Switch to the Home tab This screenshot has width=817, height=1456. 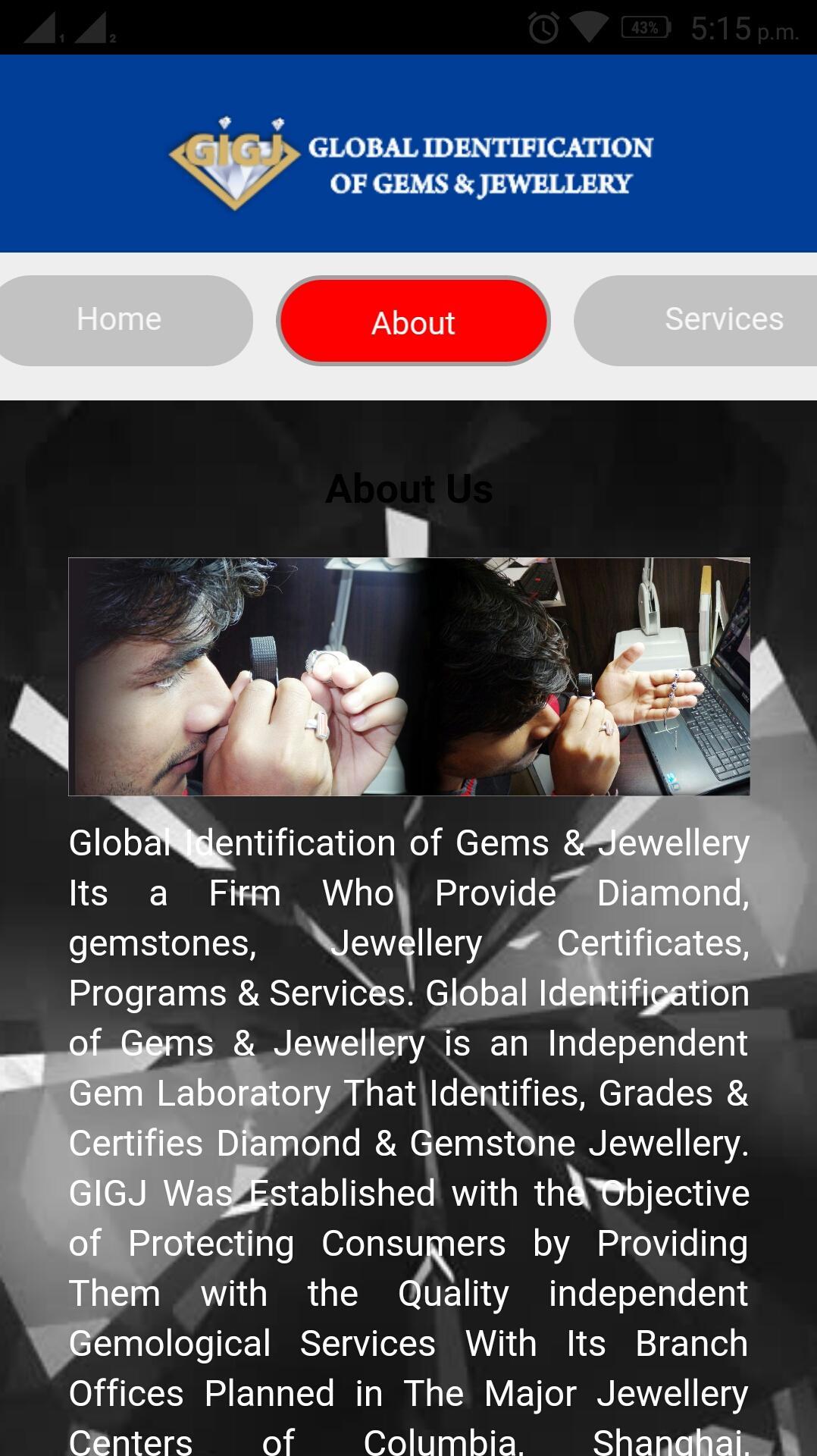click(x=120, y=320)
